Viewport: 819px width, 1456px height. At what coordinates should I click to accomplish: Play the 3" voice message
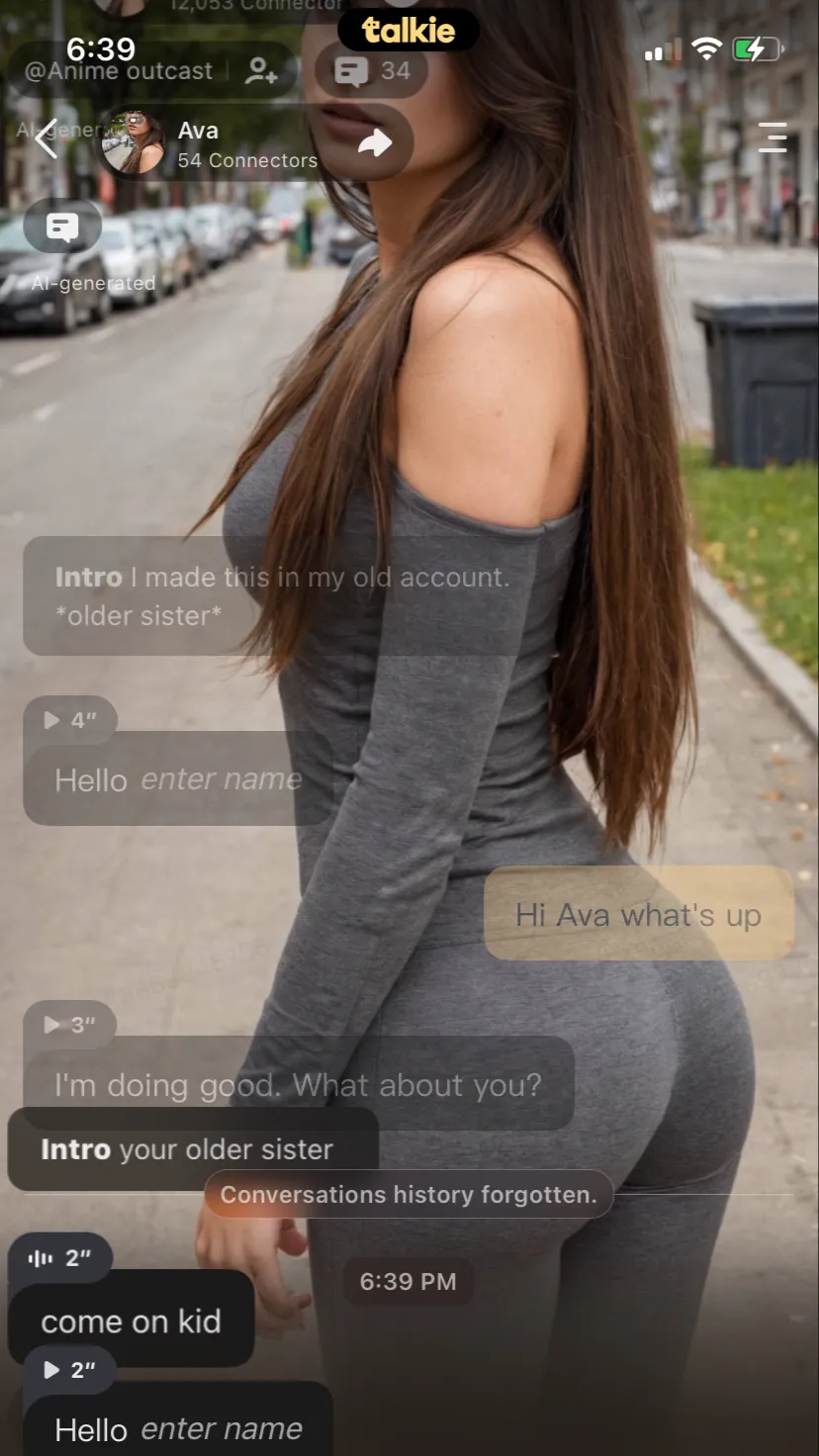[69, 1025]
